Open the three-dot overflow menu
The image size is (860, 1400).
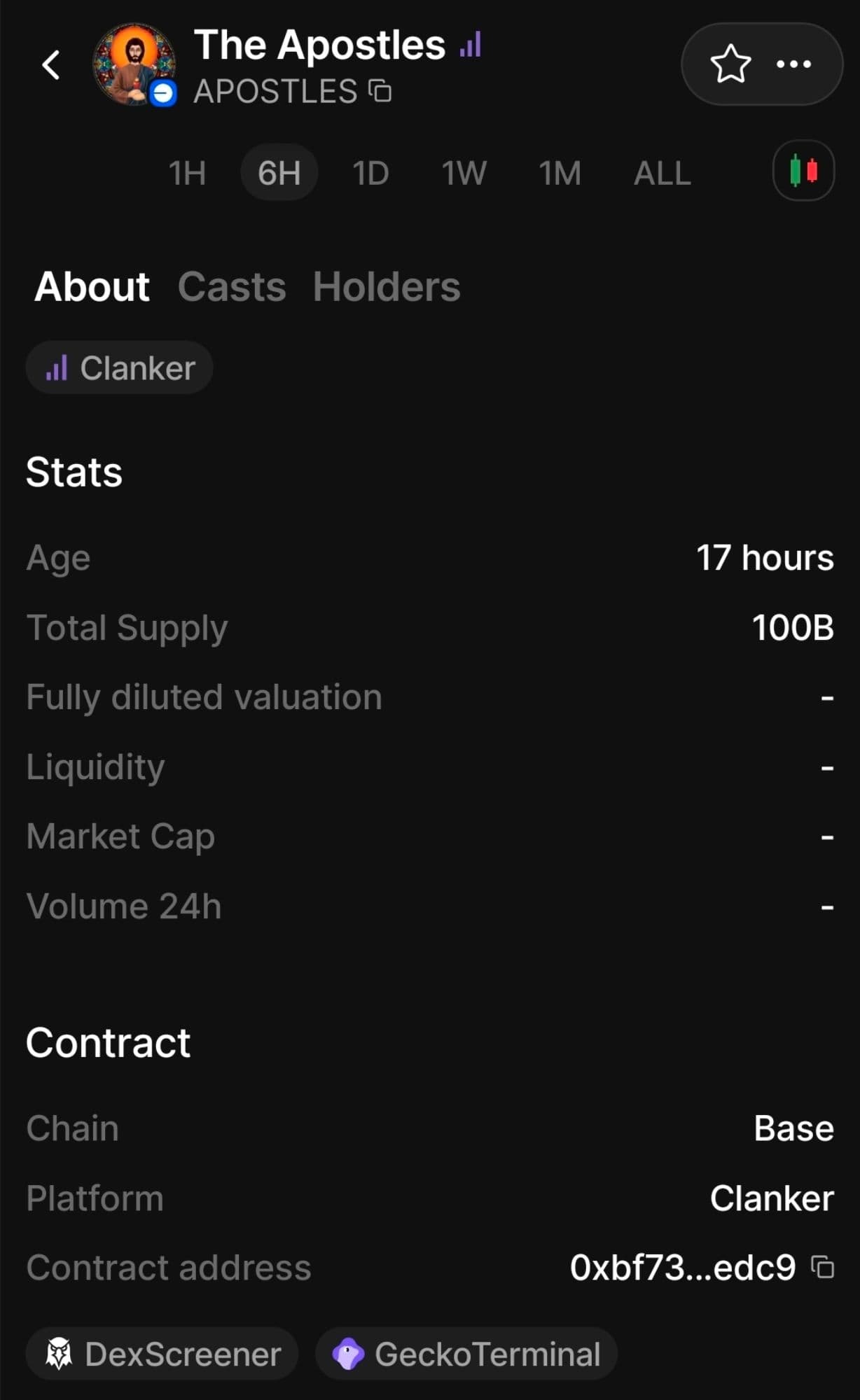793,64
